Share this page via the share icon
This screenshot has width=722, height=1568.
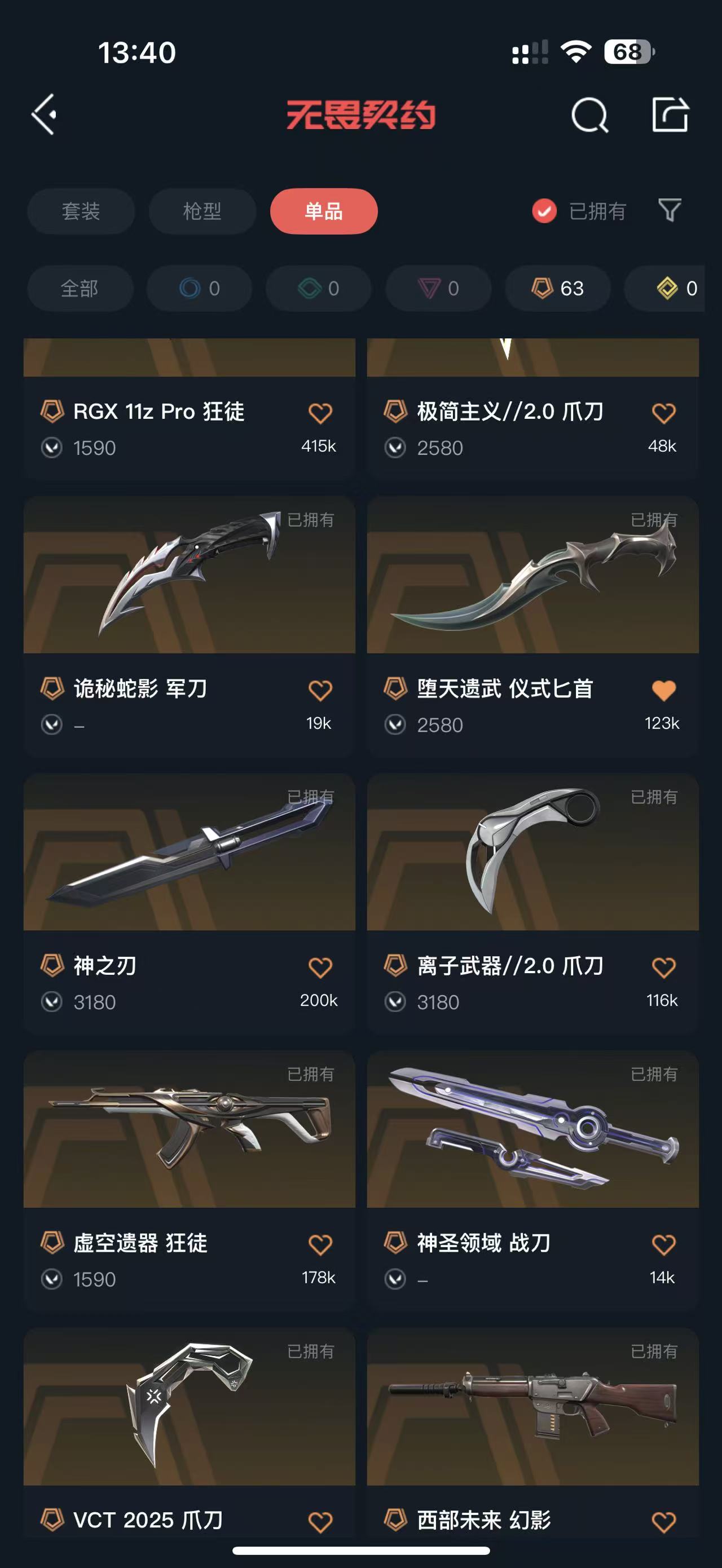point(670,114)
